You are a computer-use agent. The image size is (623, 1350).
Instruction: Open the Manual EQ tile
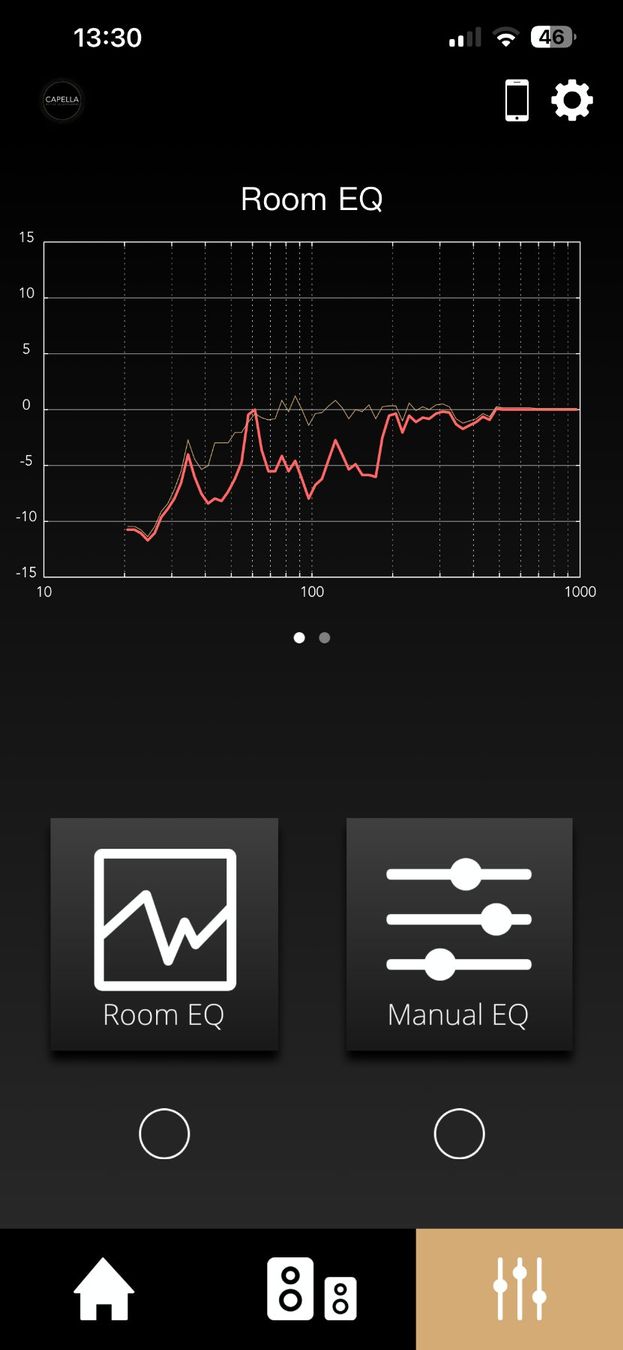(x=459, y=934)
